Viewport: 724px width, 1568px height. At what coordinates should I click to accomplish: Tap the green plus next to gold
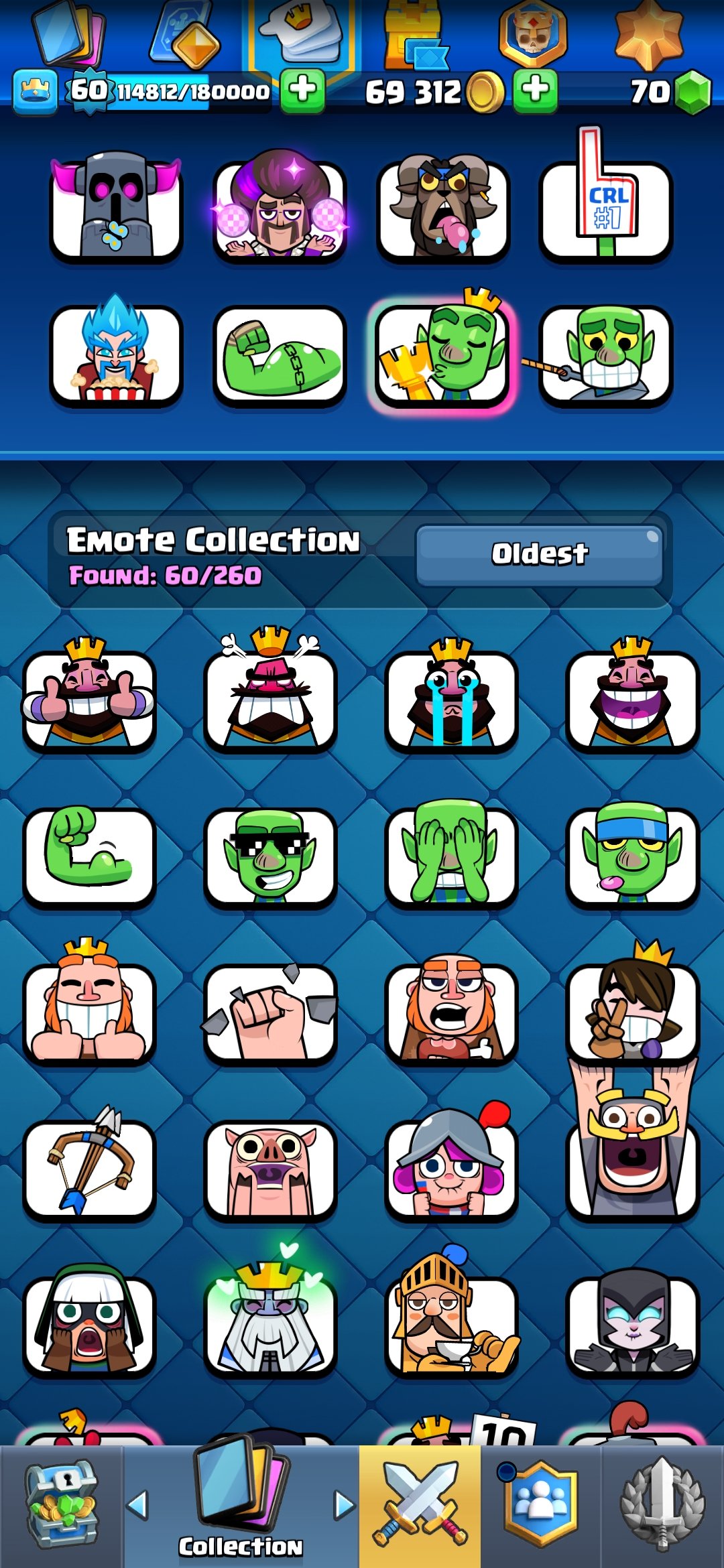click(x=535, y=90)
